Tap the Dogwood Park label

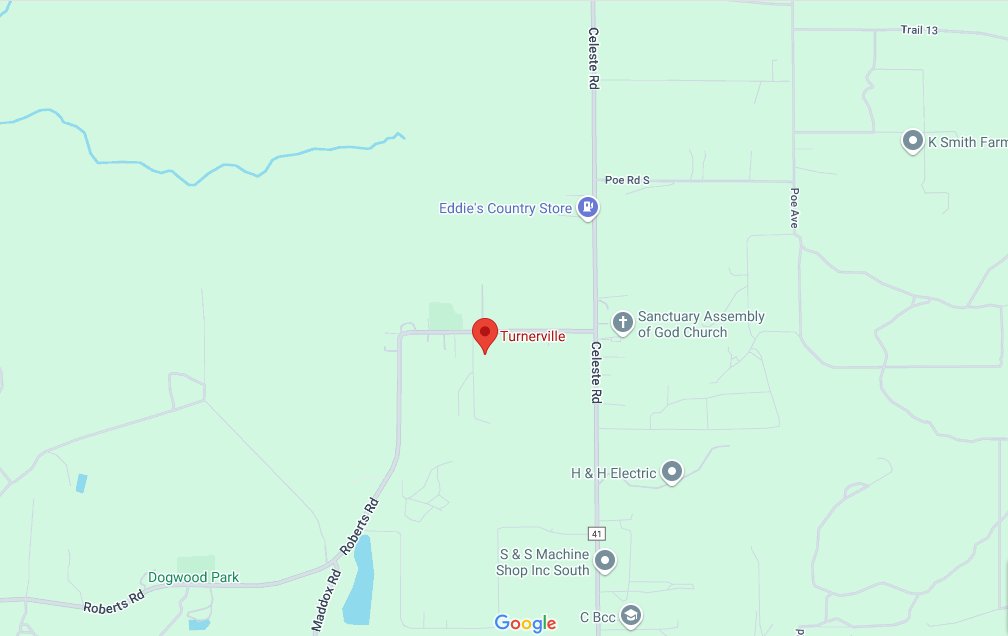[193, 577]
